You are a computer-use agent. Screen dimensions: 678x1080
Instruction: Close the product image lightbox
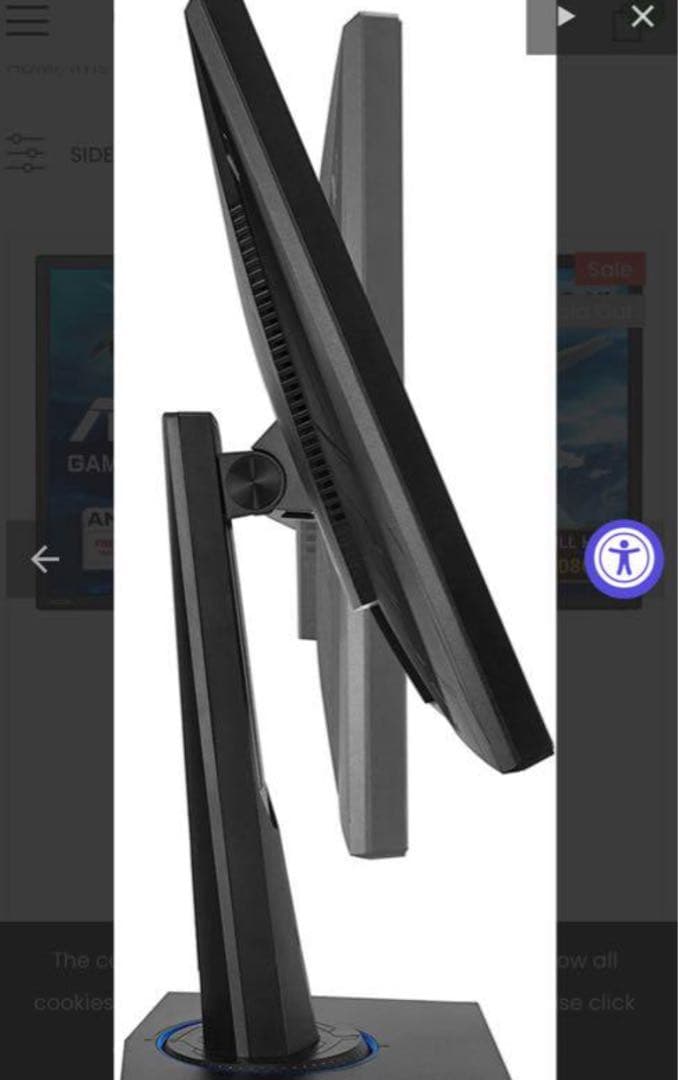pos(643,17)
